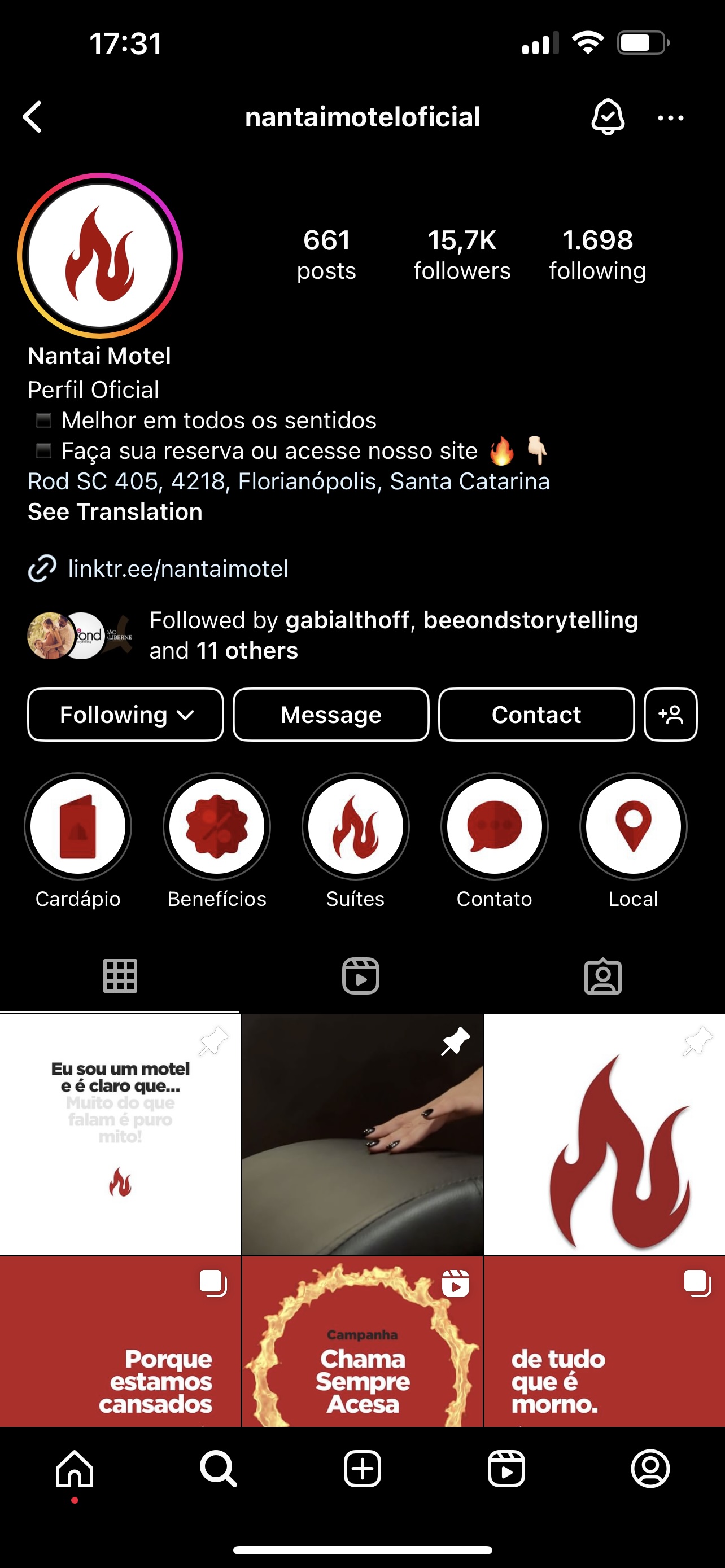Open the 'Eu sou um motel' pinned post
This screenshot has height=1568, width=725.
coord(120,1133)
